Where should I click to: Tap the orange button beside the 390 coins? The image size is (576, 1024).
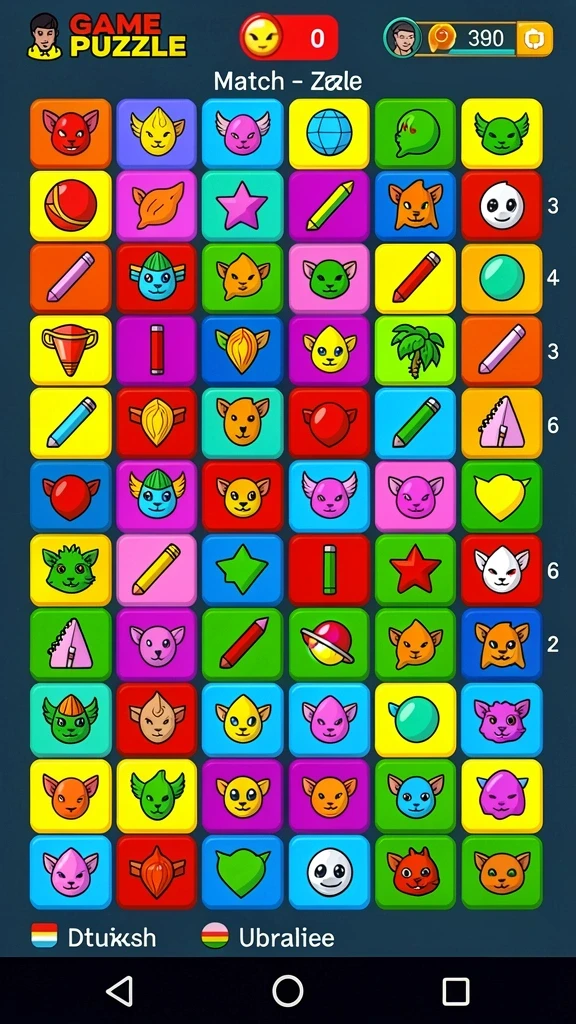pyautogui.click(x=534, y=39)
